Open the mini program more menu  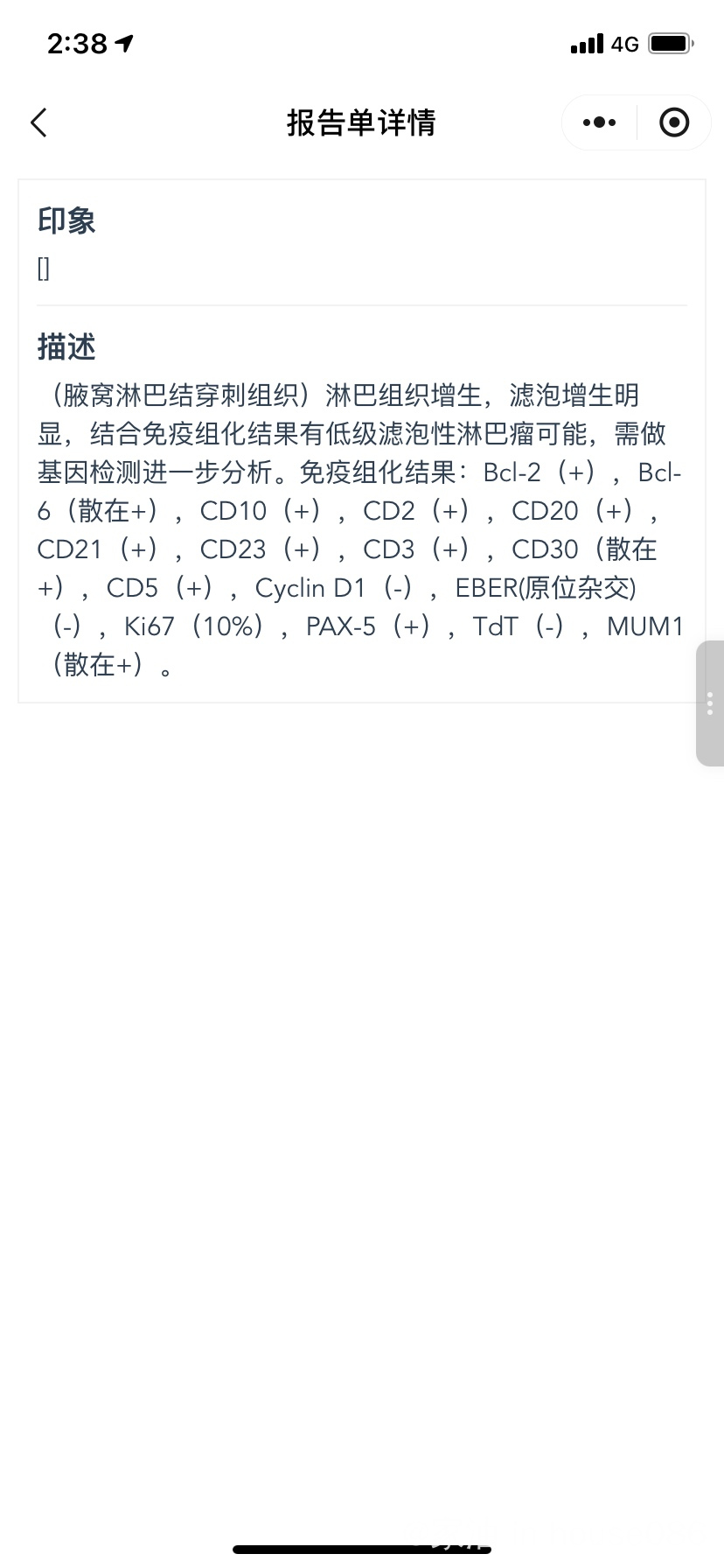pyautogui.click(x=599, y=122)
